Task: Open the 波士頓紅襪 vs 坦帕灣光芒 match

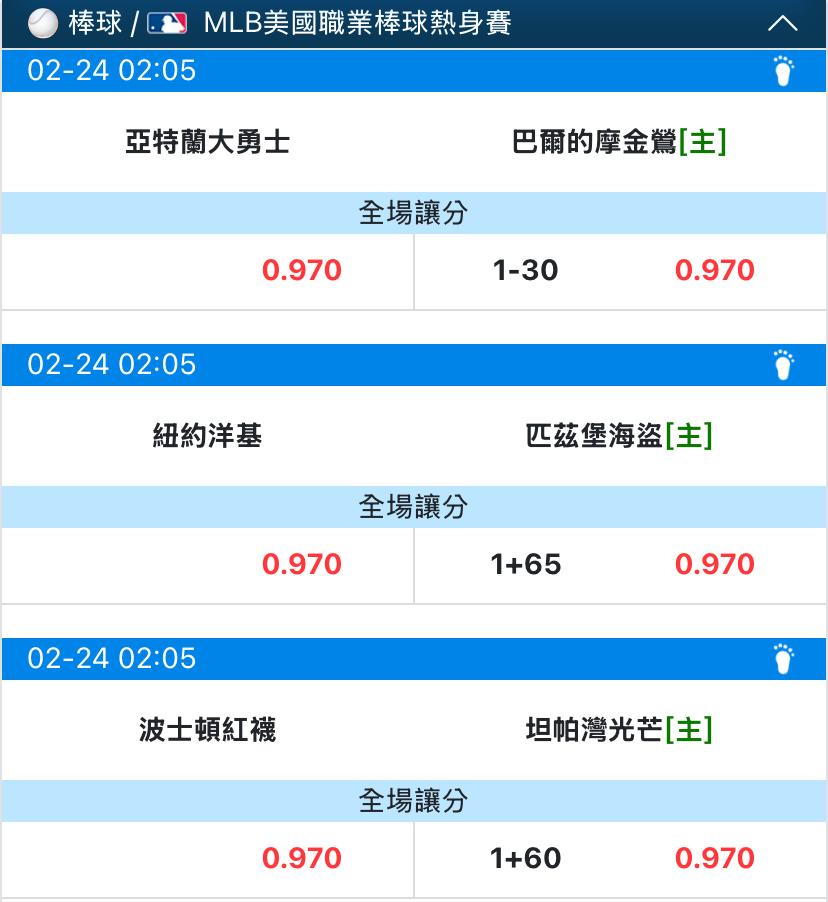Action: 414,730
